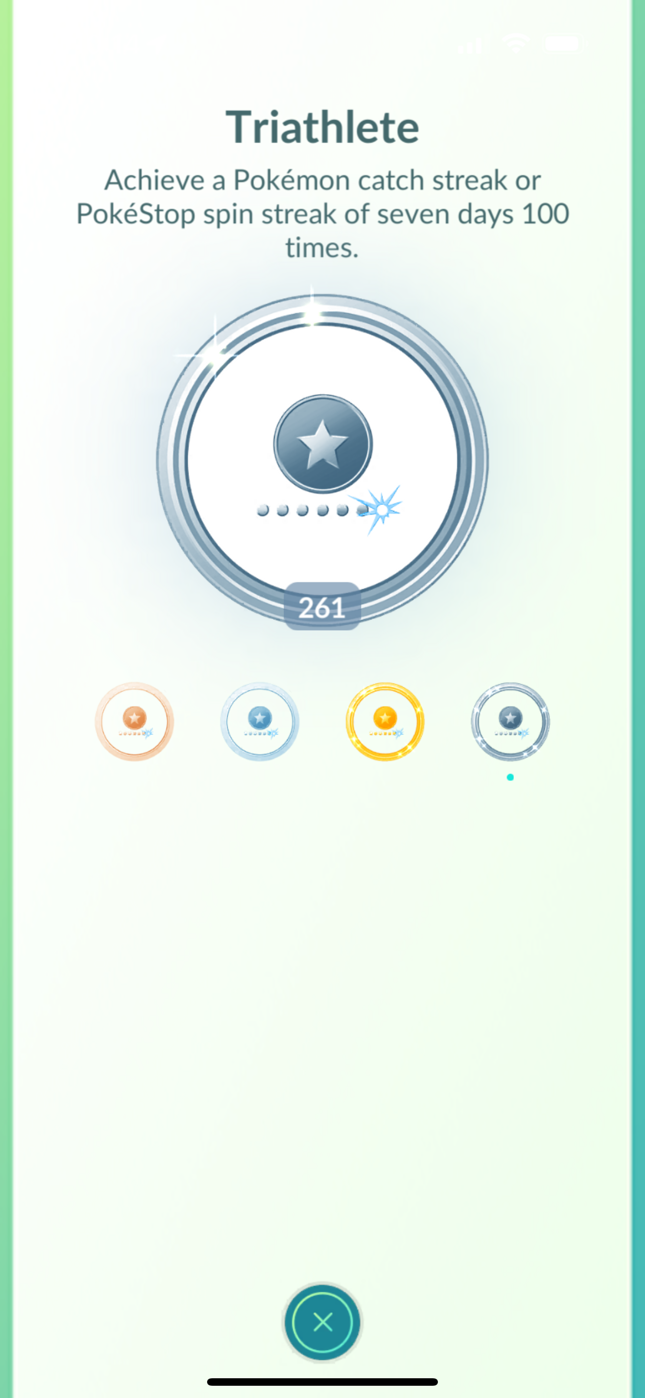View the silver medal tier
Image resolution: width=645 pixels, height=1398 pixels.
coord(259,721)
